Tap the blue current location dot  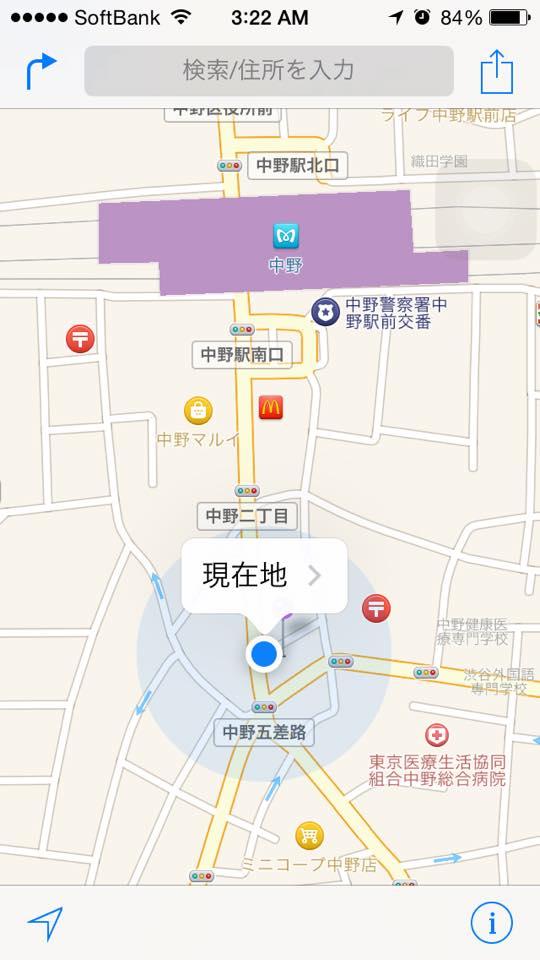pyautogui.click(x=264, y=654)
